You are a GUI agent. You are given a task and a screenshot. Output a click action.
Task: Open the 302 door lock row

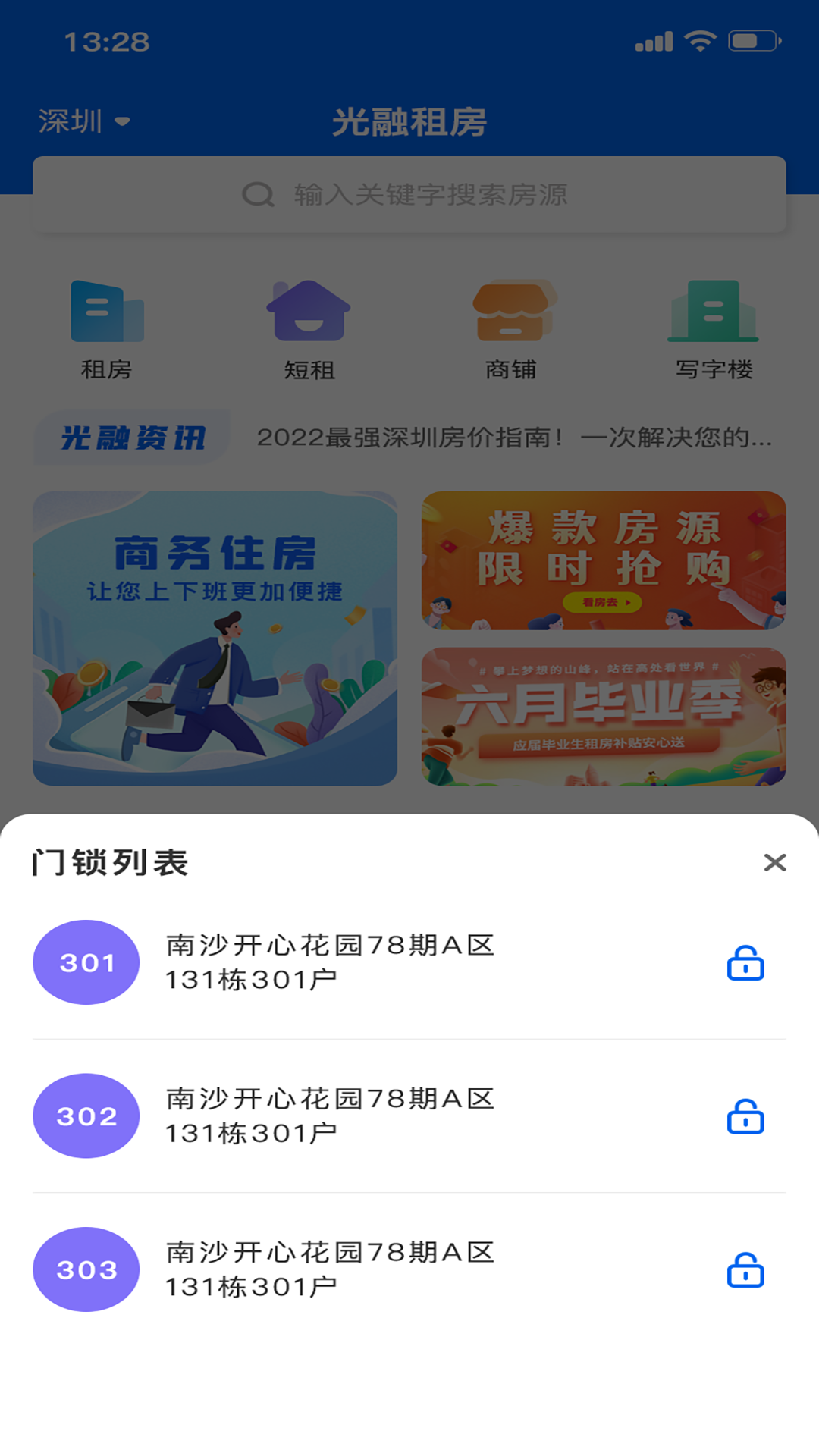(x=330, y=1116)
